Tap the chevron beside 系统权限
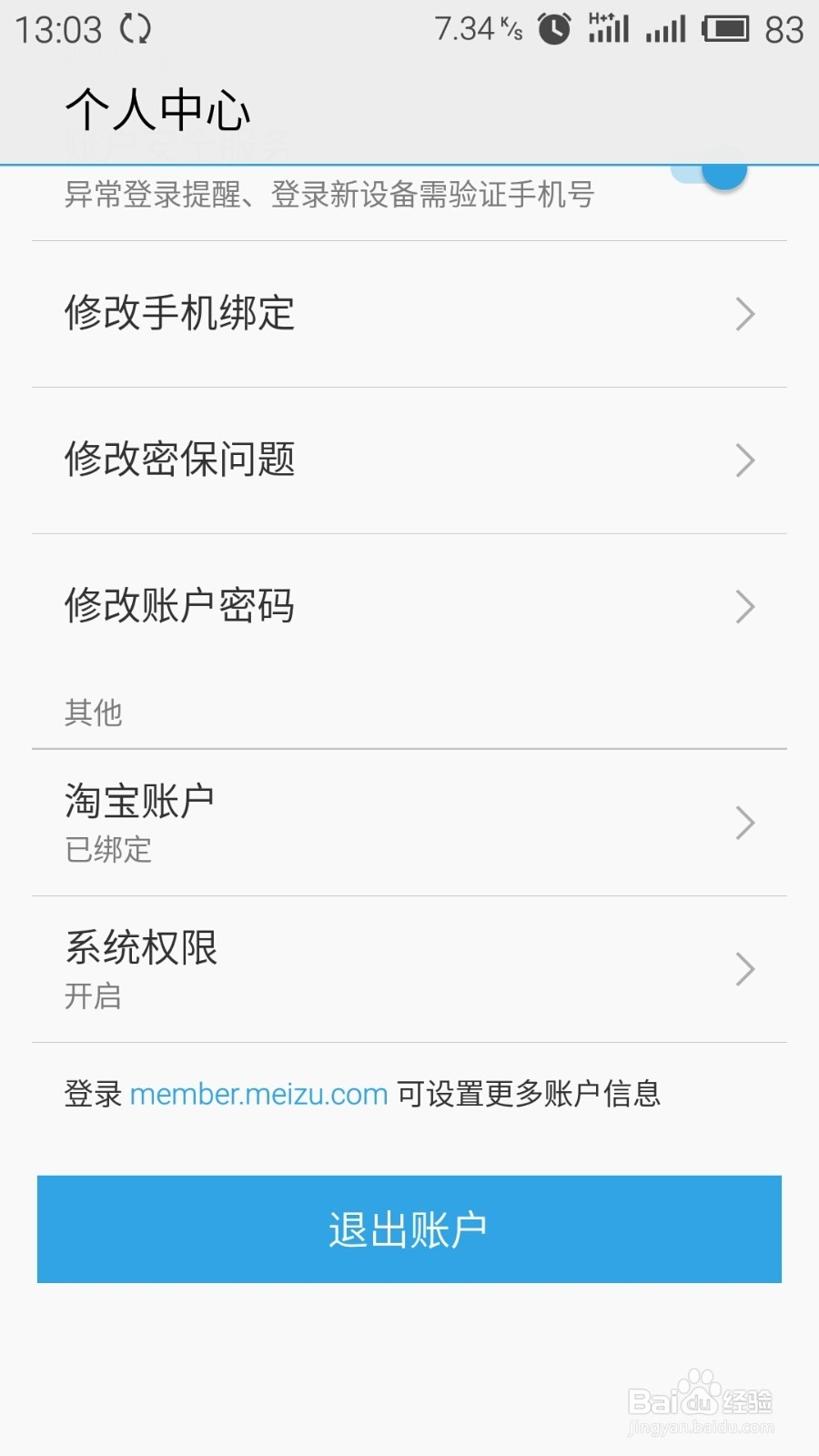This screenshot has width=819, height=1456. (x=746, y=969)
